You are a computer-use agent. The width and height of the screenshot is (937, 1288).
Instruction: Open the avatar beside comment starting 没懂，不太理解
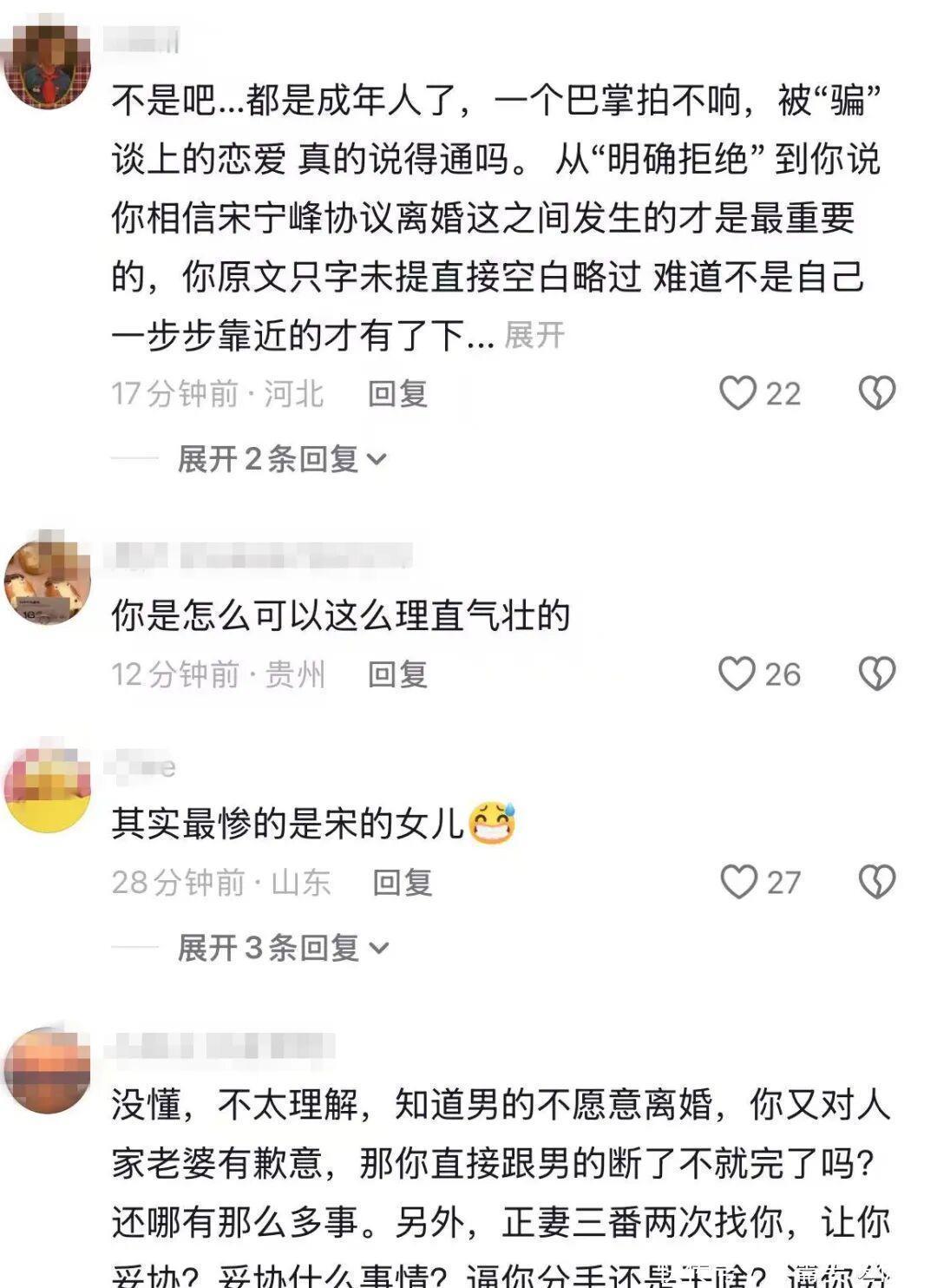pyautogui.click(x=48, y=1069)
